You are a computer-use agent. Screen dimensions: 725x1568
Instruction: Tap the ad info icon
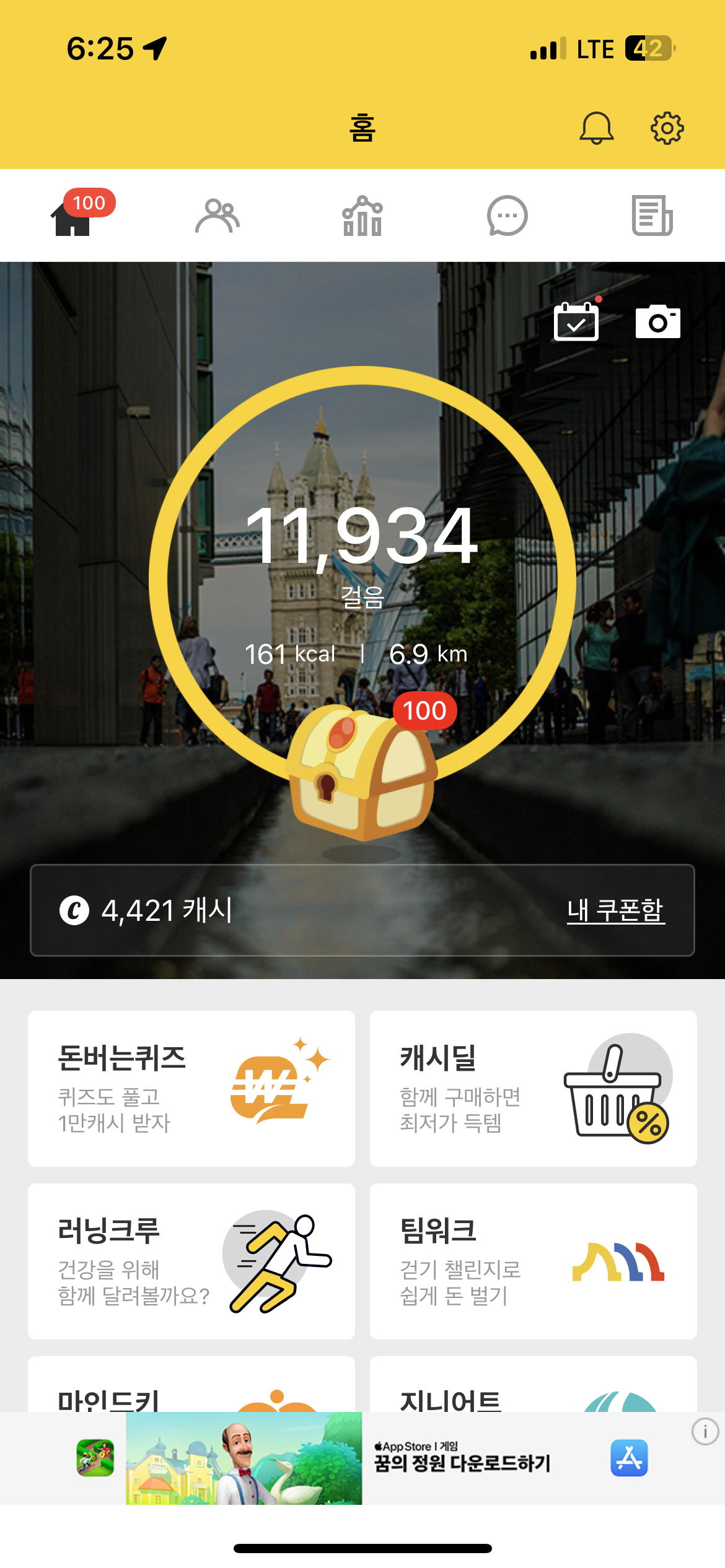(705, 1432)
